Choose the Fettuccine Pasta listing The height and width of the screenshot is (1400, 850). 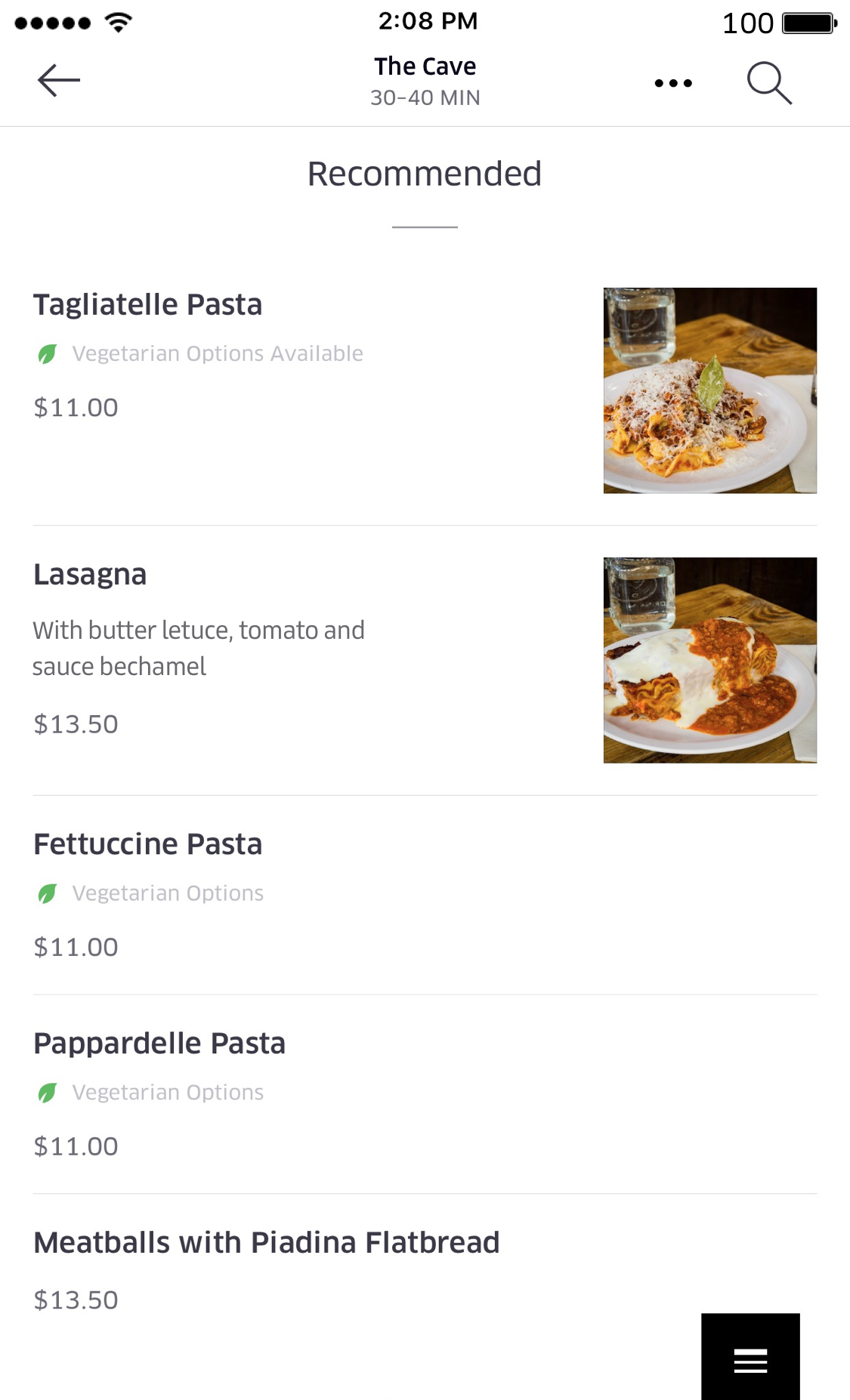(147, 843)
